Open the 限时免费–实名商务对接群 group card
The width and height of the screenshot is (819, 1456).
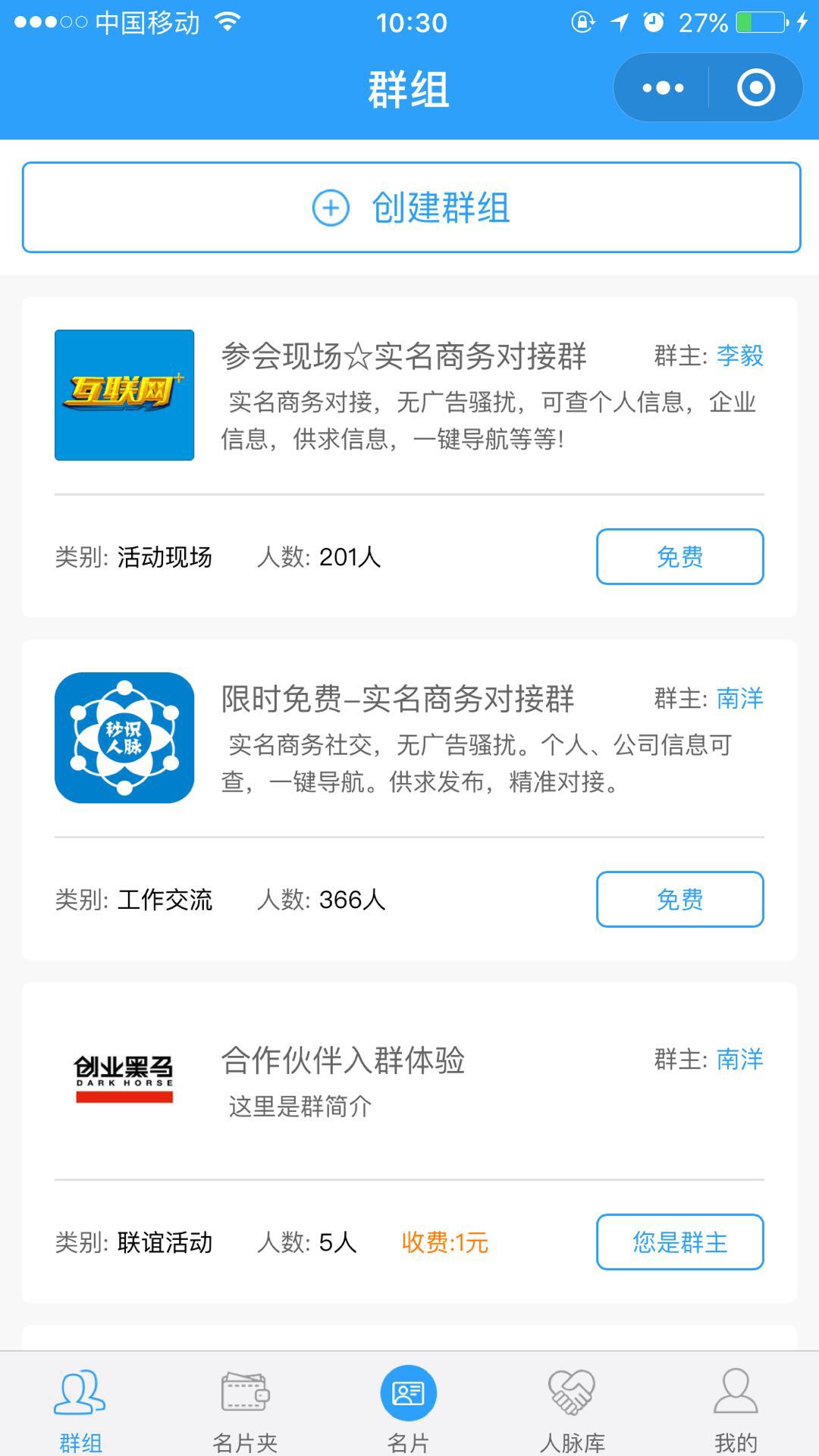[409, 800]
